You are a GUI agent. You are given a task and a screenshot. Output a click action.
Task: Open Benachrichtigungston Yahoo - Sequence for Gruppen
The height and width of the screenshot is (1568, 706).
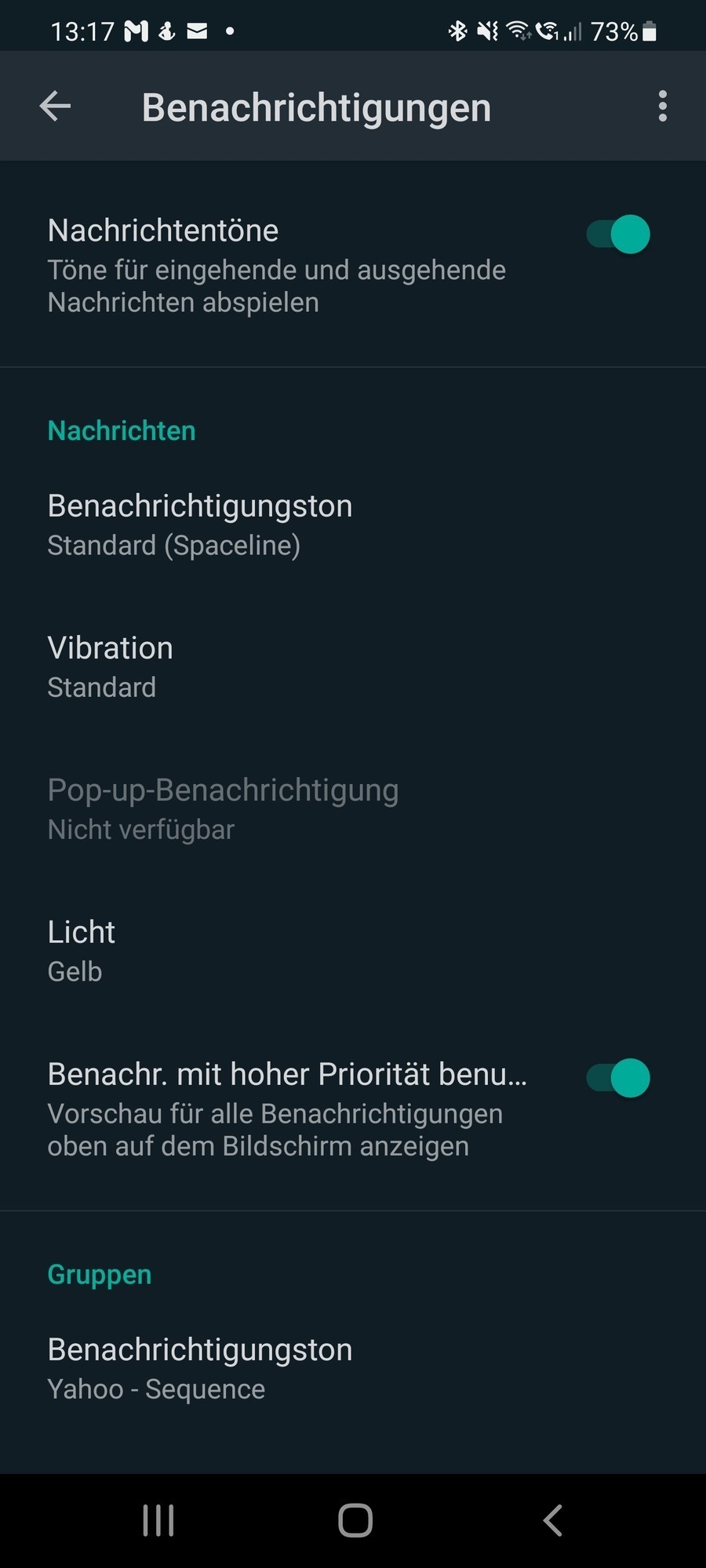(200, 1368)
